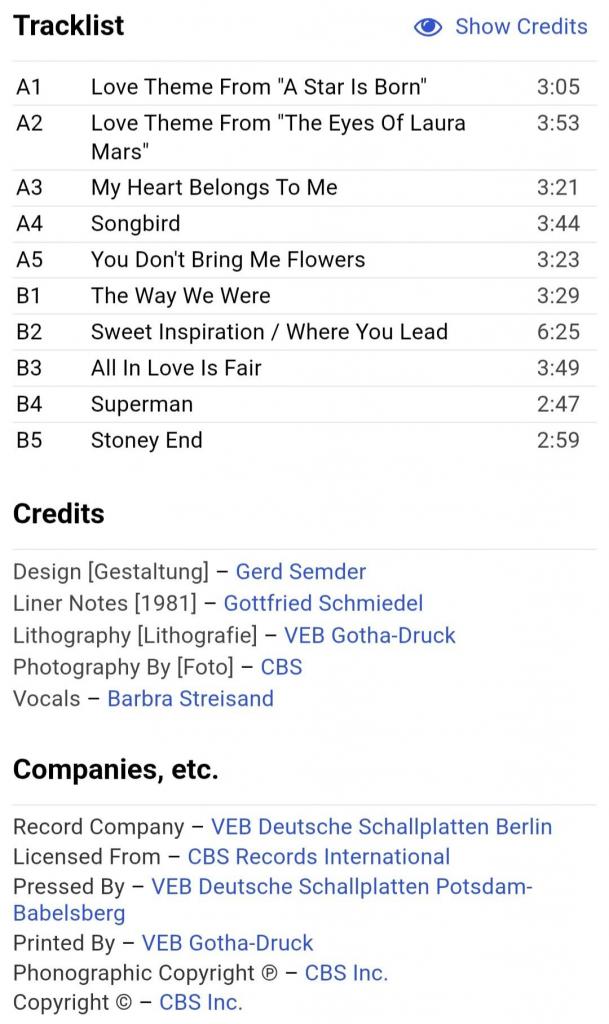The image size is (609, 1024).
Task: Open the CBS Records International link
Action: pos(318,857)
